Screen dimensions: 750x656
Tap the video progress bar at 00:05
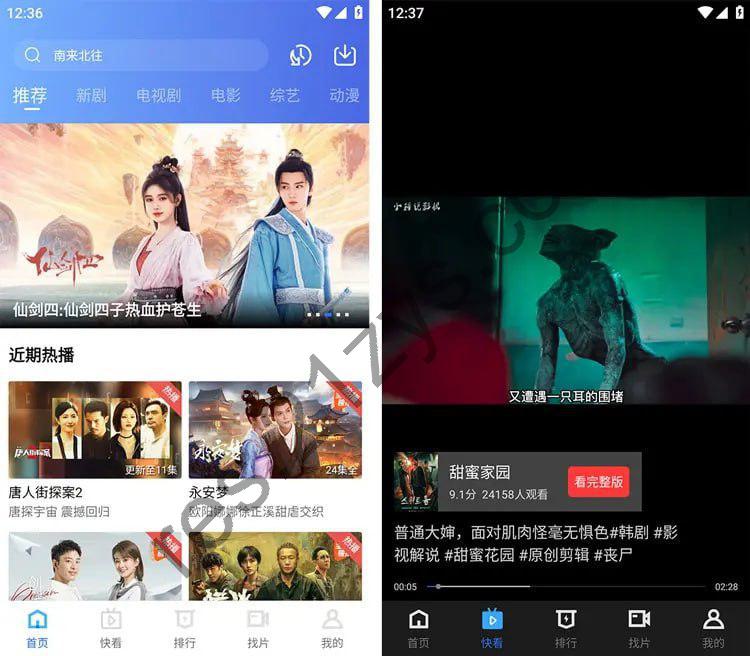click(438, 586)
